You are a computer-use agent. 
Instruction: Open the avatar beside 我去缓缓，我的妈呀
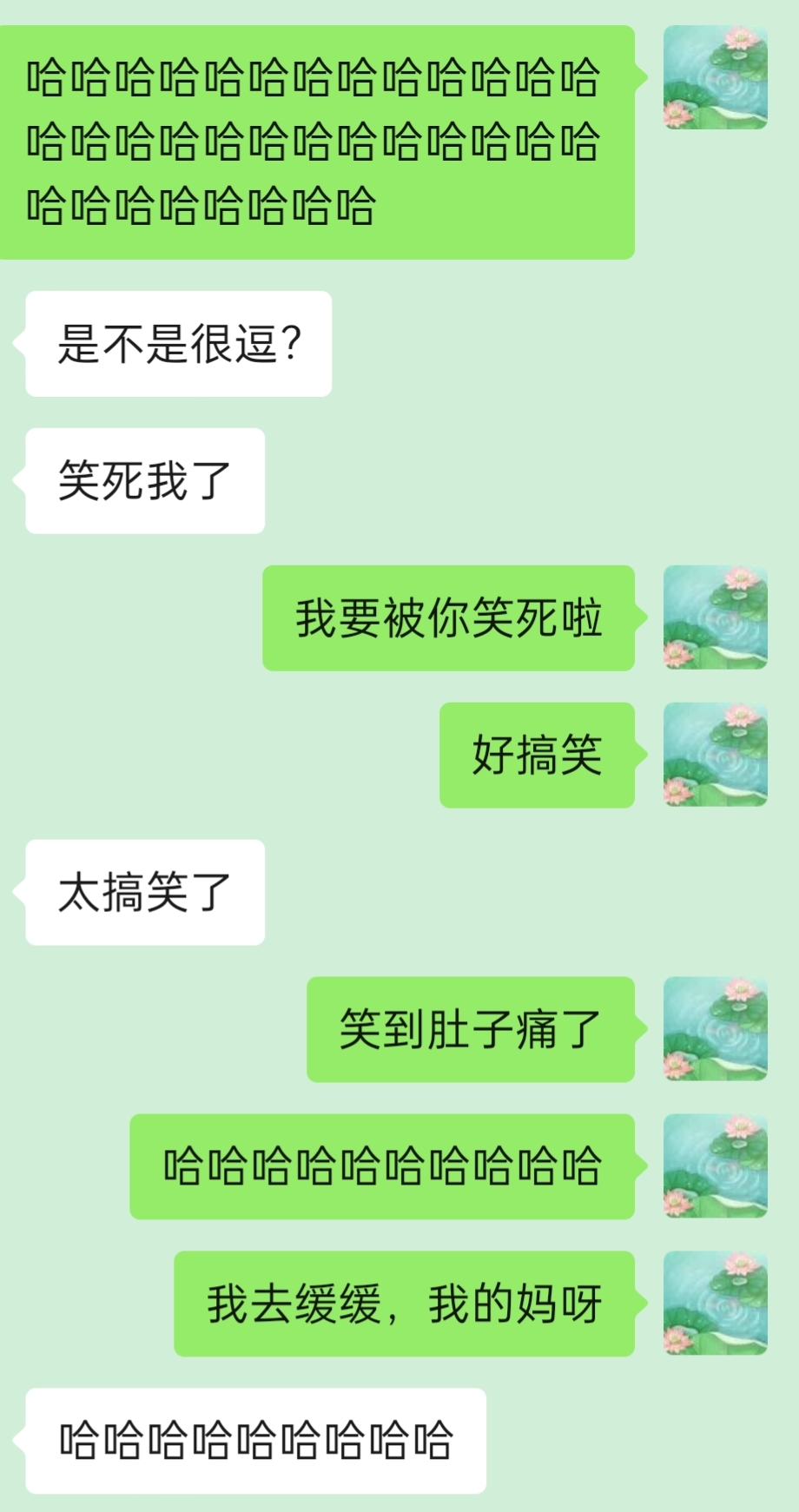pyautogui.click(x=715, y=1304)
